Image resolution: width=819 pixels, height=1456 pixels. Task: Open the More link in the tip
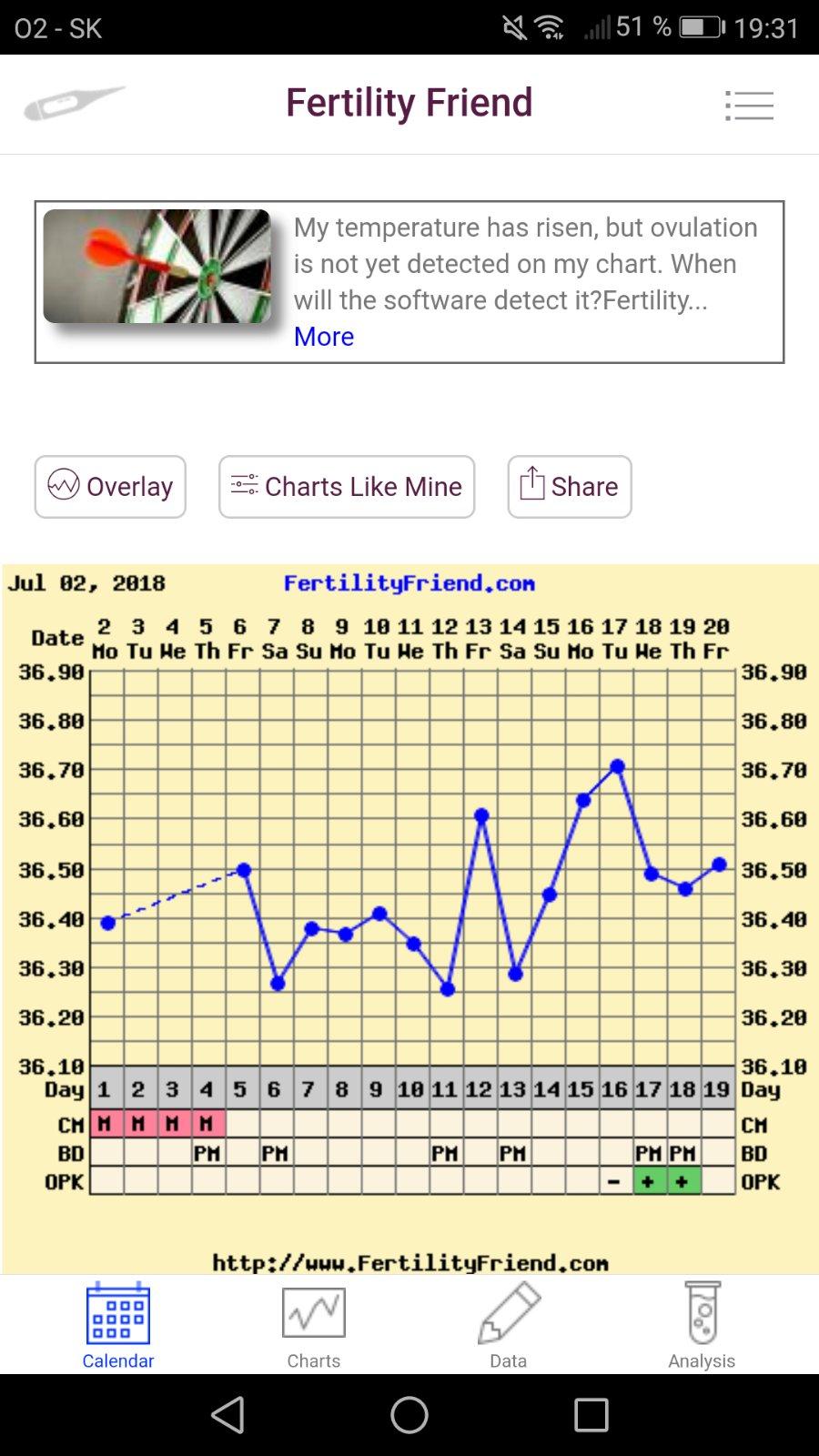point(324,337)
